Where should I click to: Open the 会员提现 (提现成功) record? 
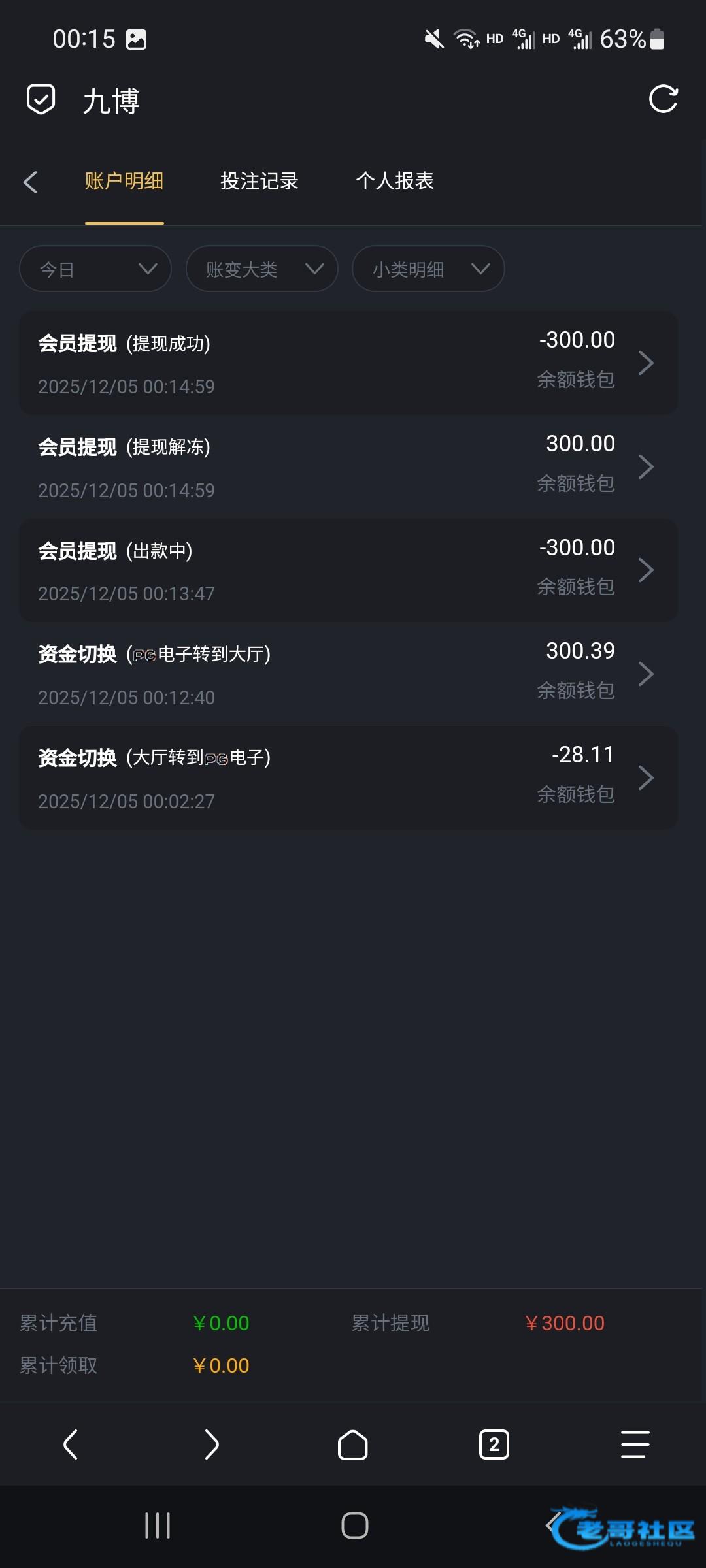tap(348, 363)
